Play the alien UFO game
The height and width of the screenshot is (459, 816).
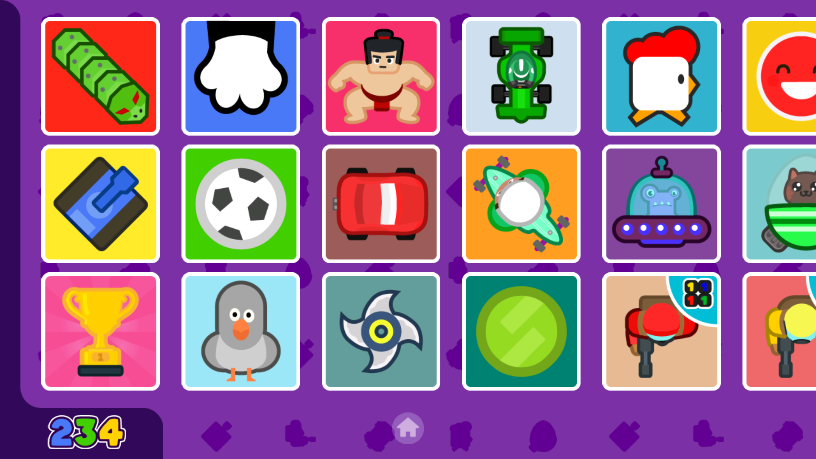661,204
